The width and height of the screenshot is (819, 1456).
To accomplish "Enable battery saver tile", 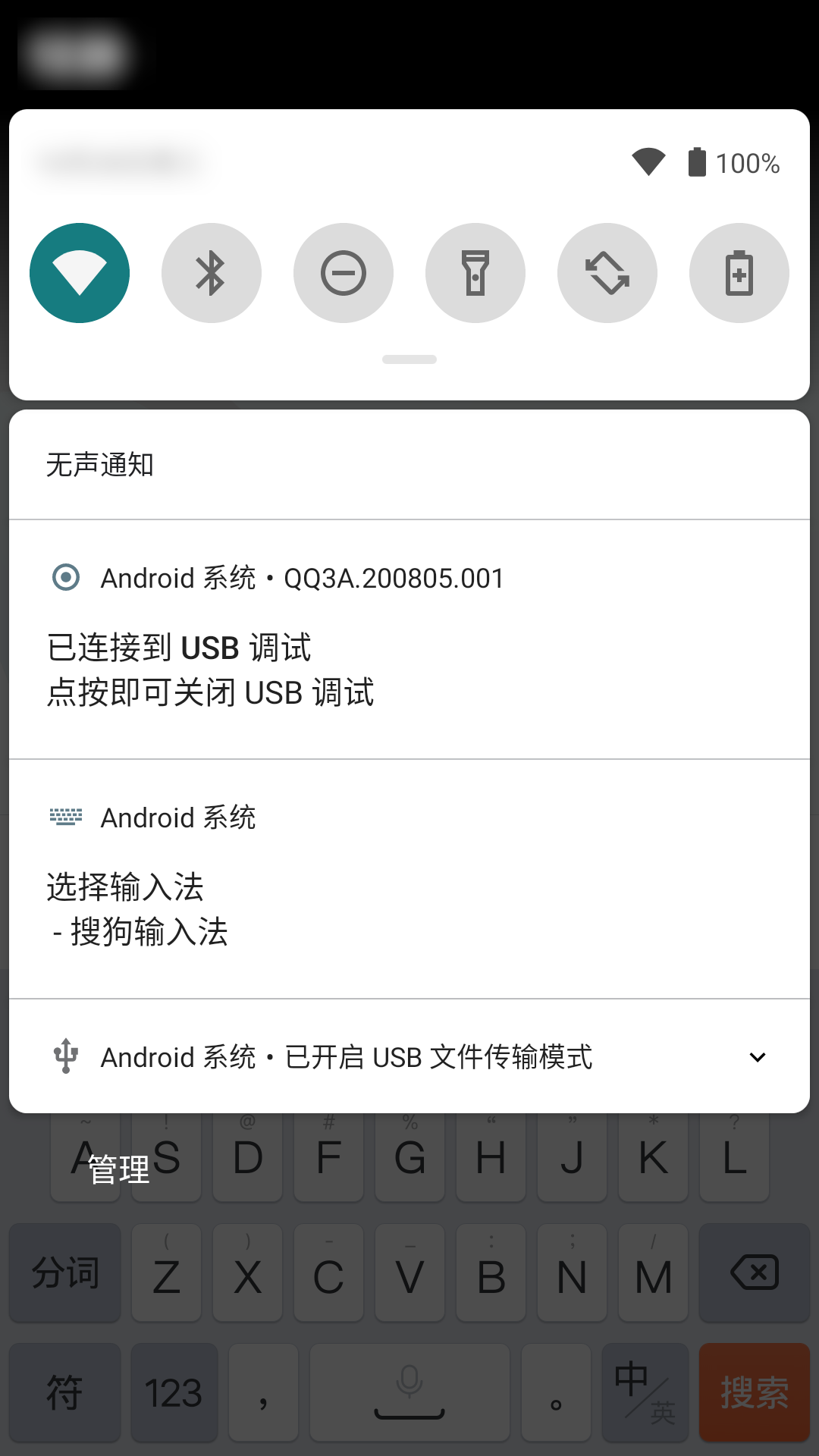I will 739,273.
